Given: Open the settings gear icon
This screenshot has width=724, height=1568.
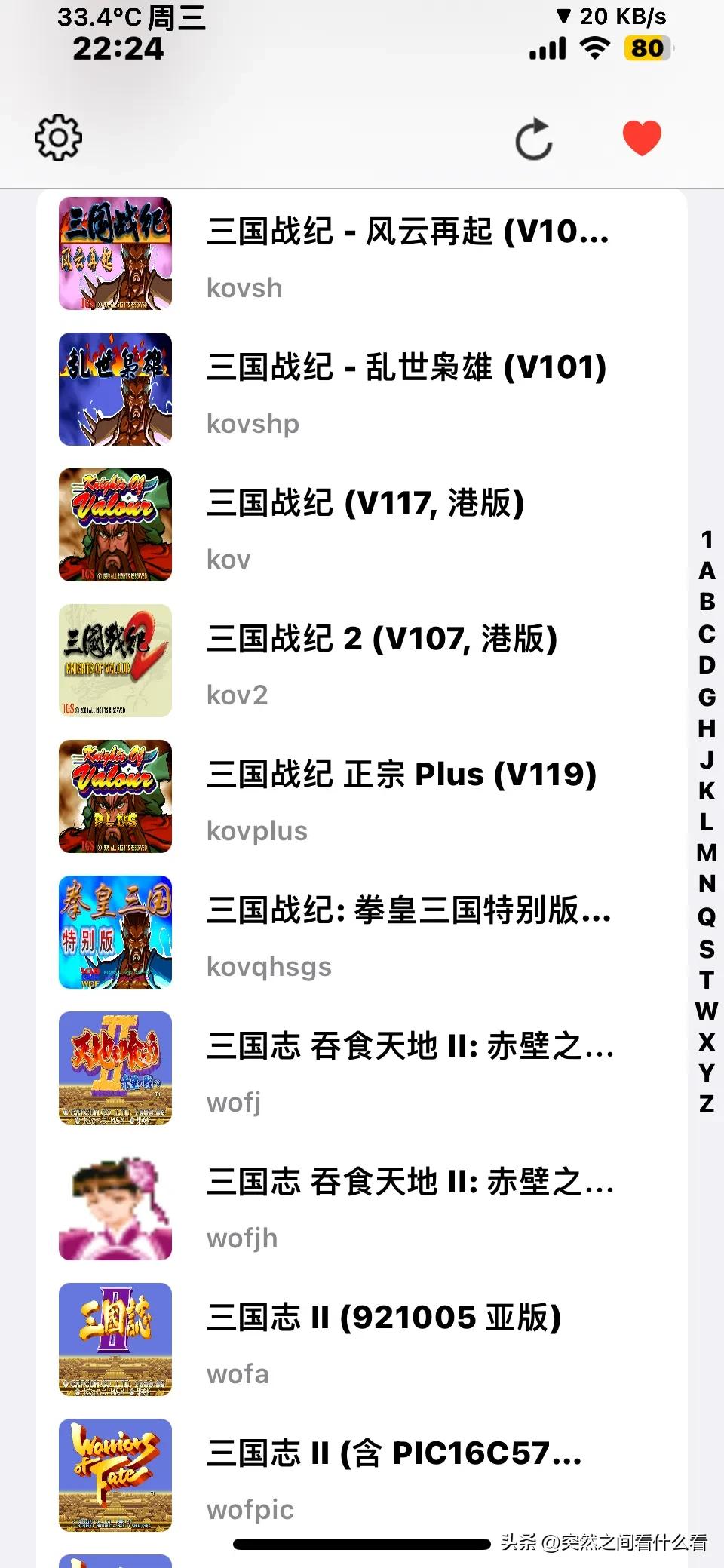Looking at the screenshot, I should pos(57,138).
